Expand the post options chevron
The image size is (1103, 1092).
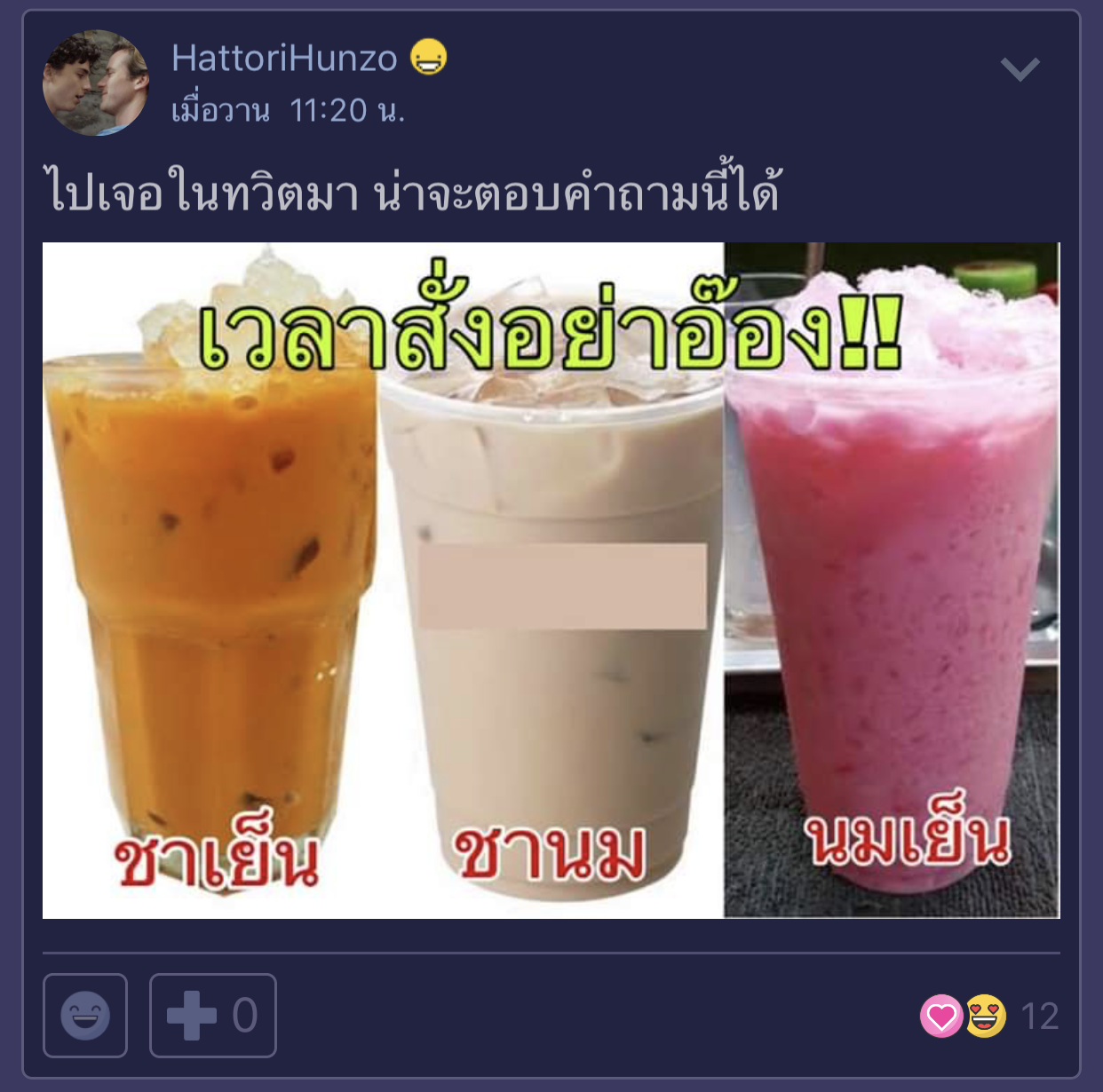point(1020,69)
